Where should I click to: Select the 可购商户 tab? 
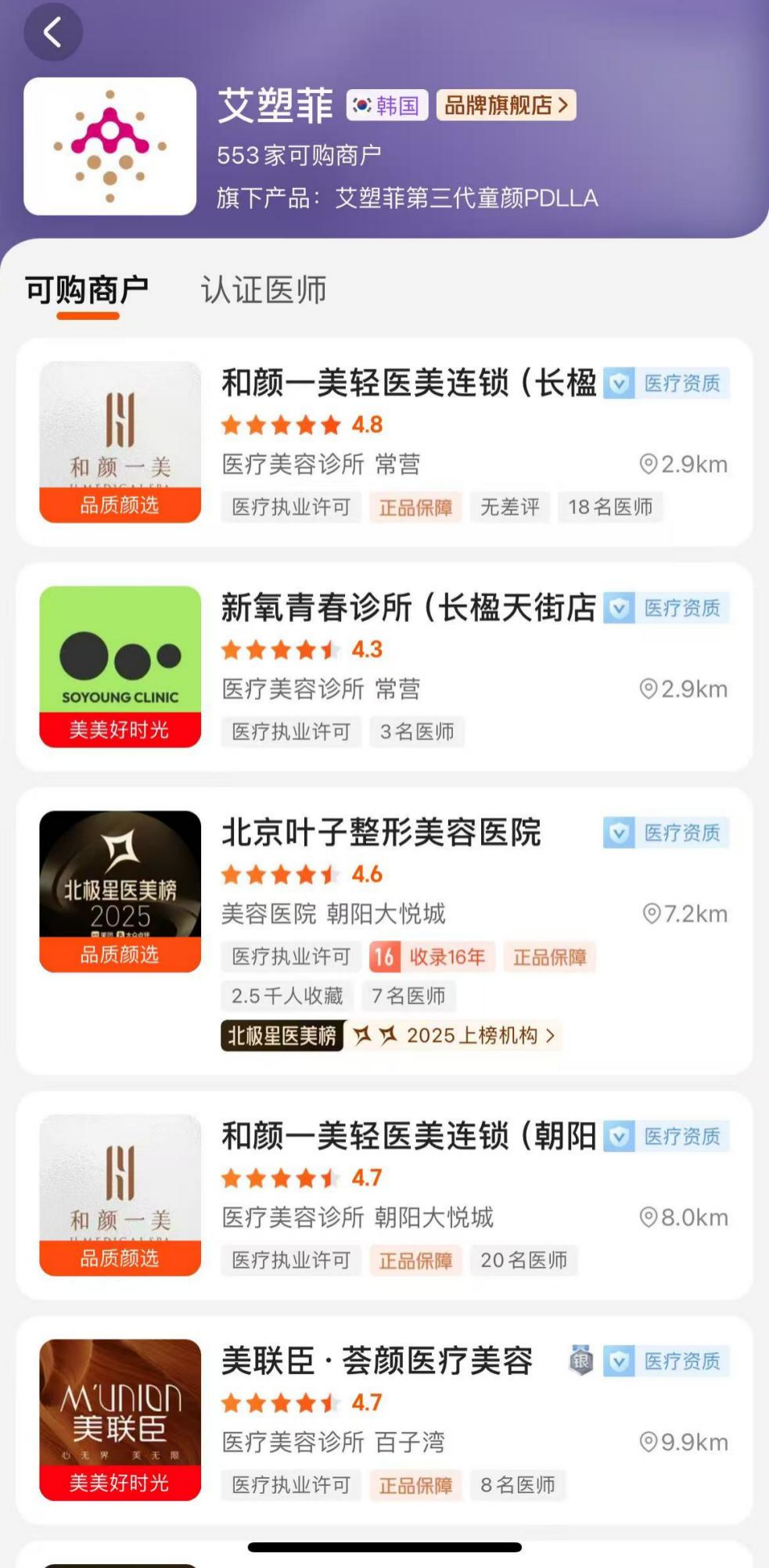tap(87, 290)
